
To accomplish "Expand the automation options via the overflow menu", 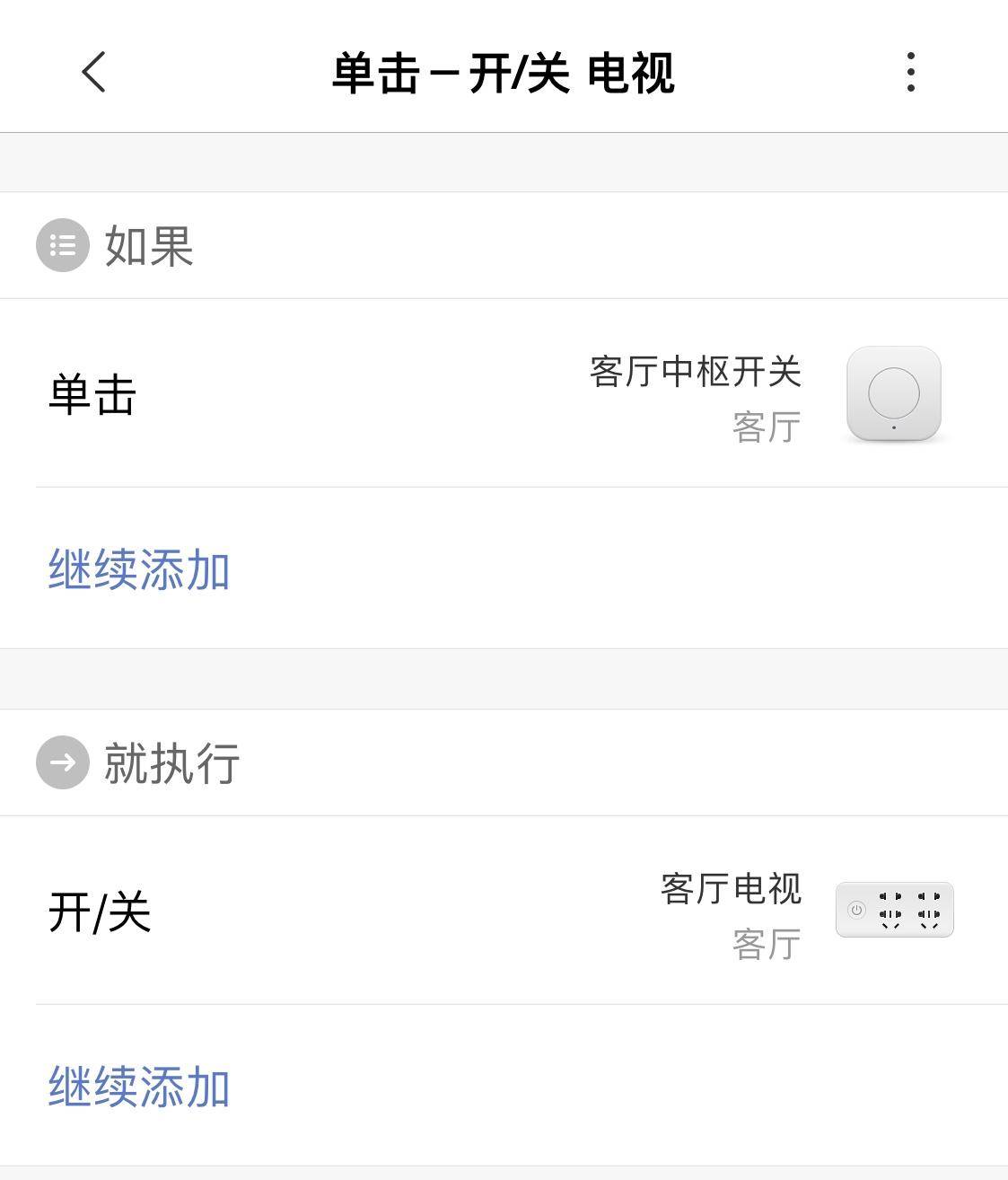I will 911,75.
